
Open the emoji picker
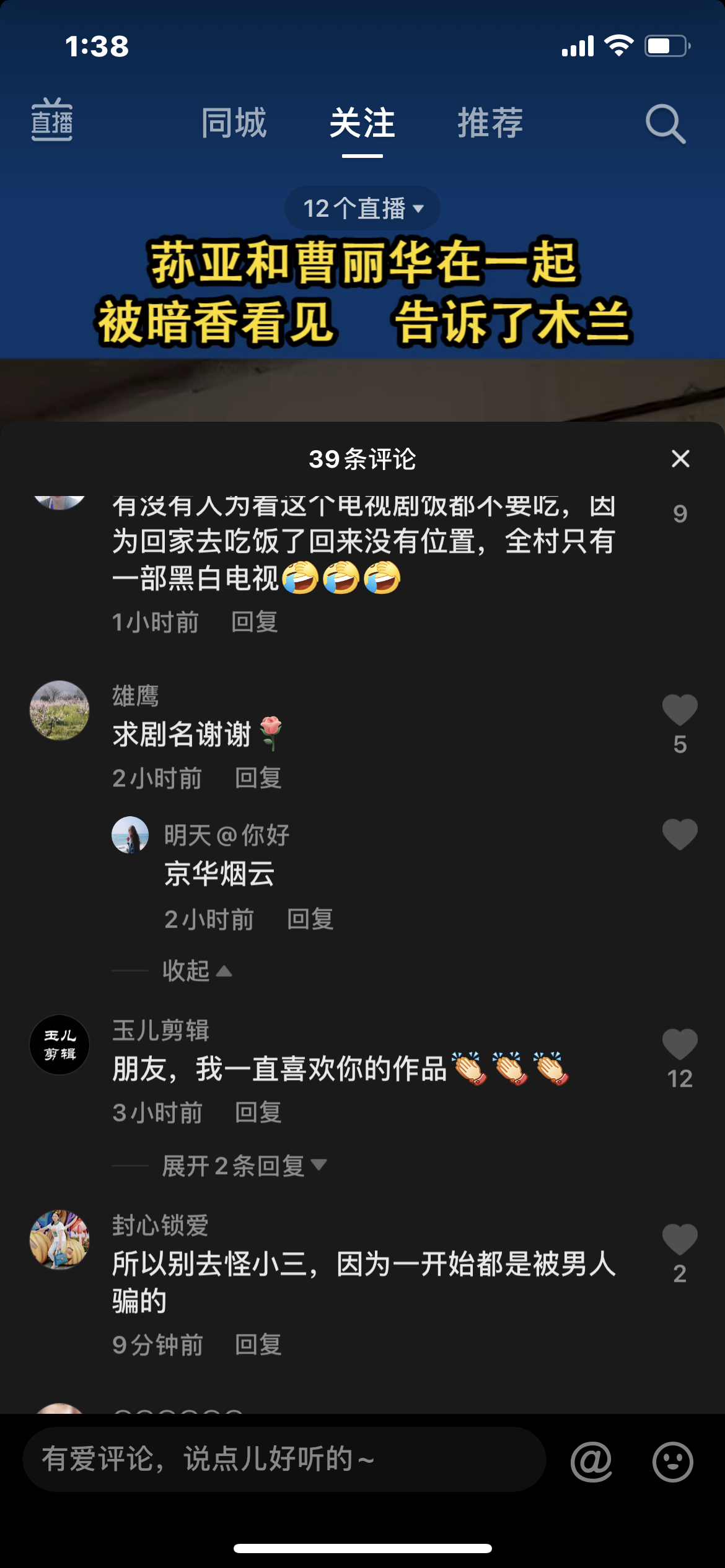click(672, 1461)
